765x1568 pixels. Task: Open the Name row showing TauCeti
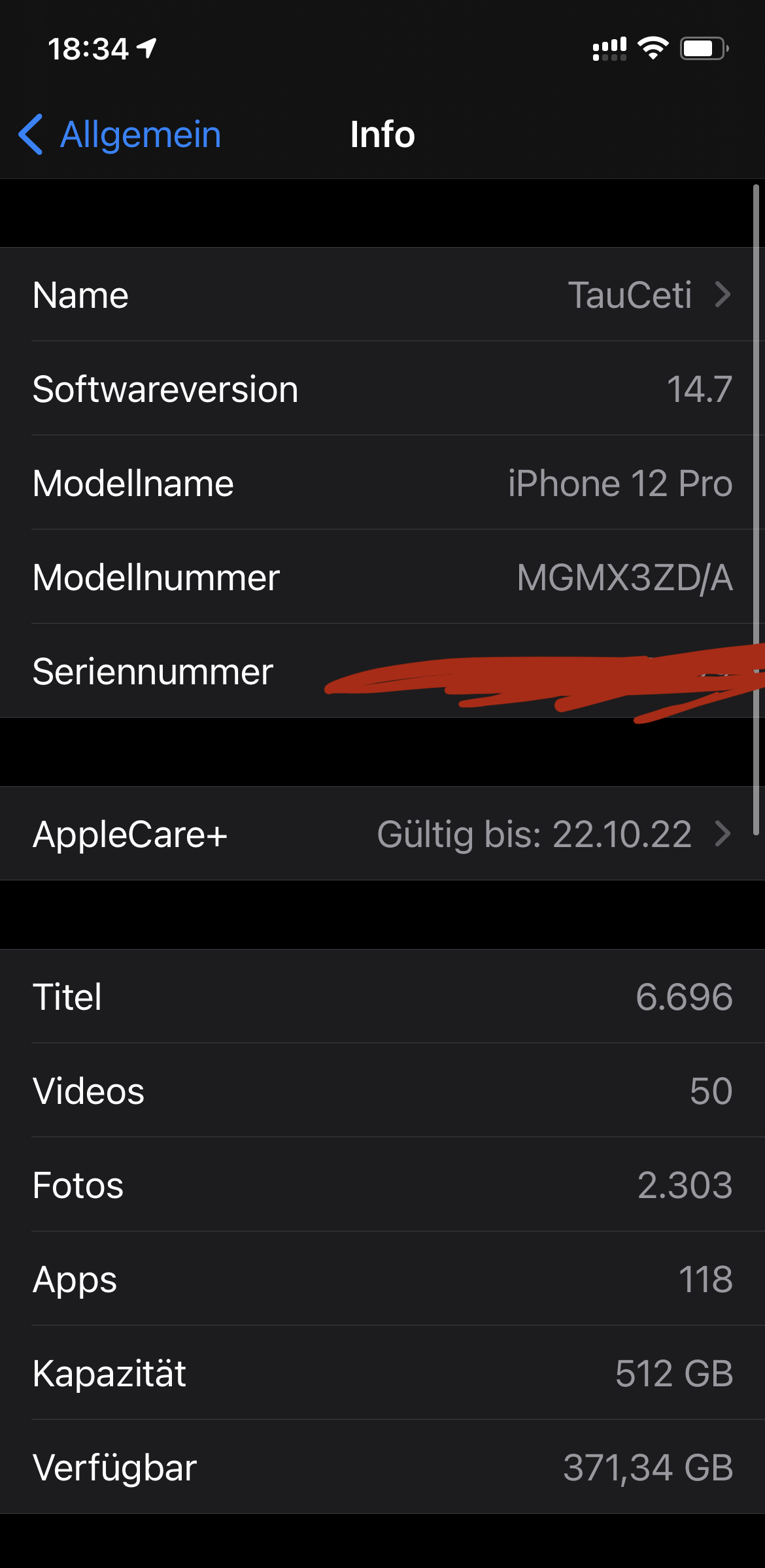point(382,295)
